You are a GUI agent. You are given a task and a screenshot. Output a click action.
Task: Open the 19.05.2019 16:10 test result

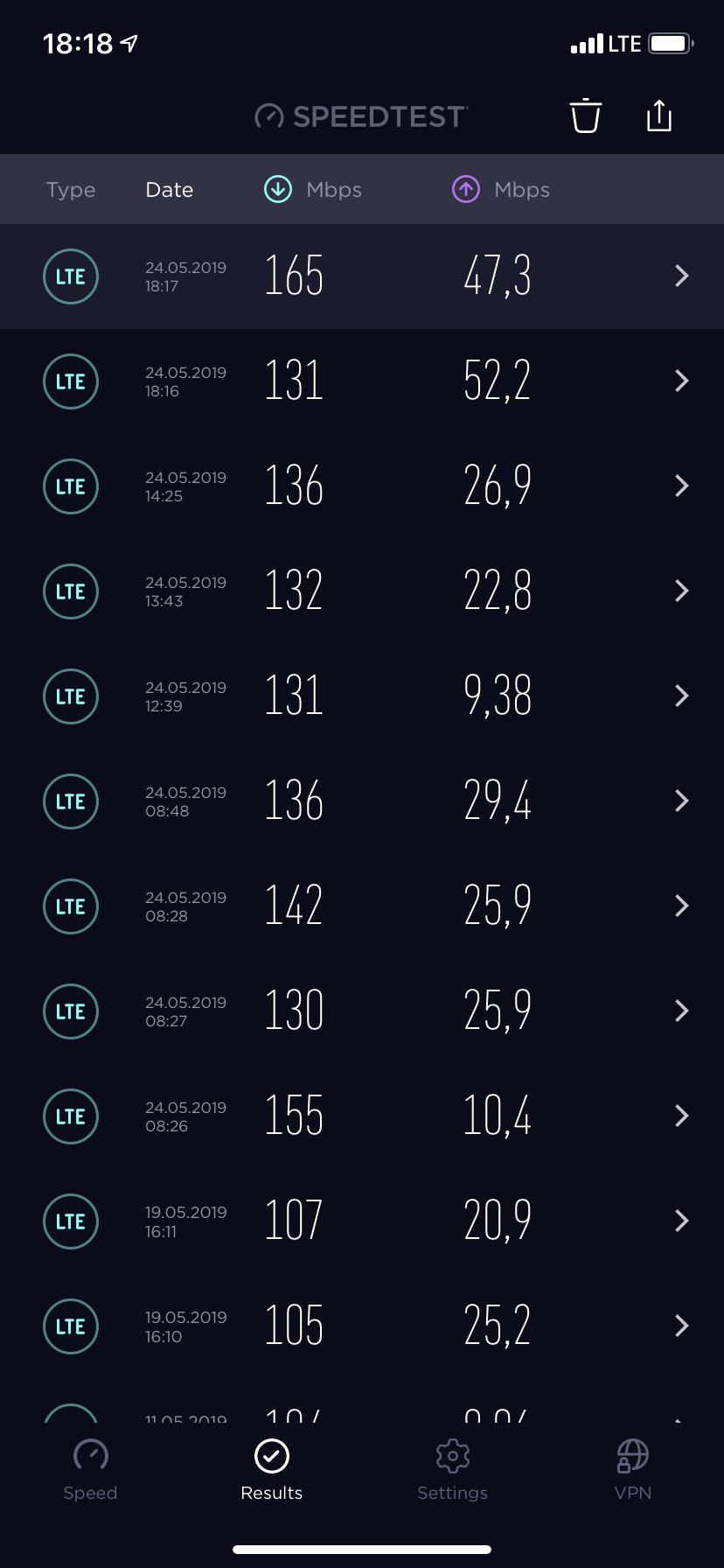[x=362, y=1326]
